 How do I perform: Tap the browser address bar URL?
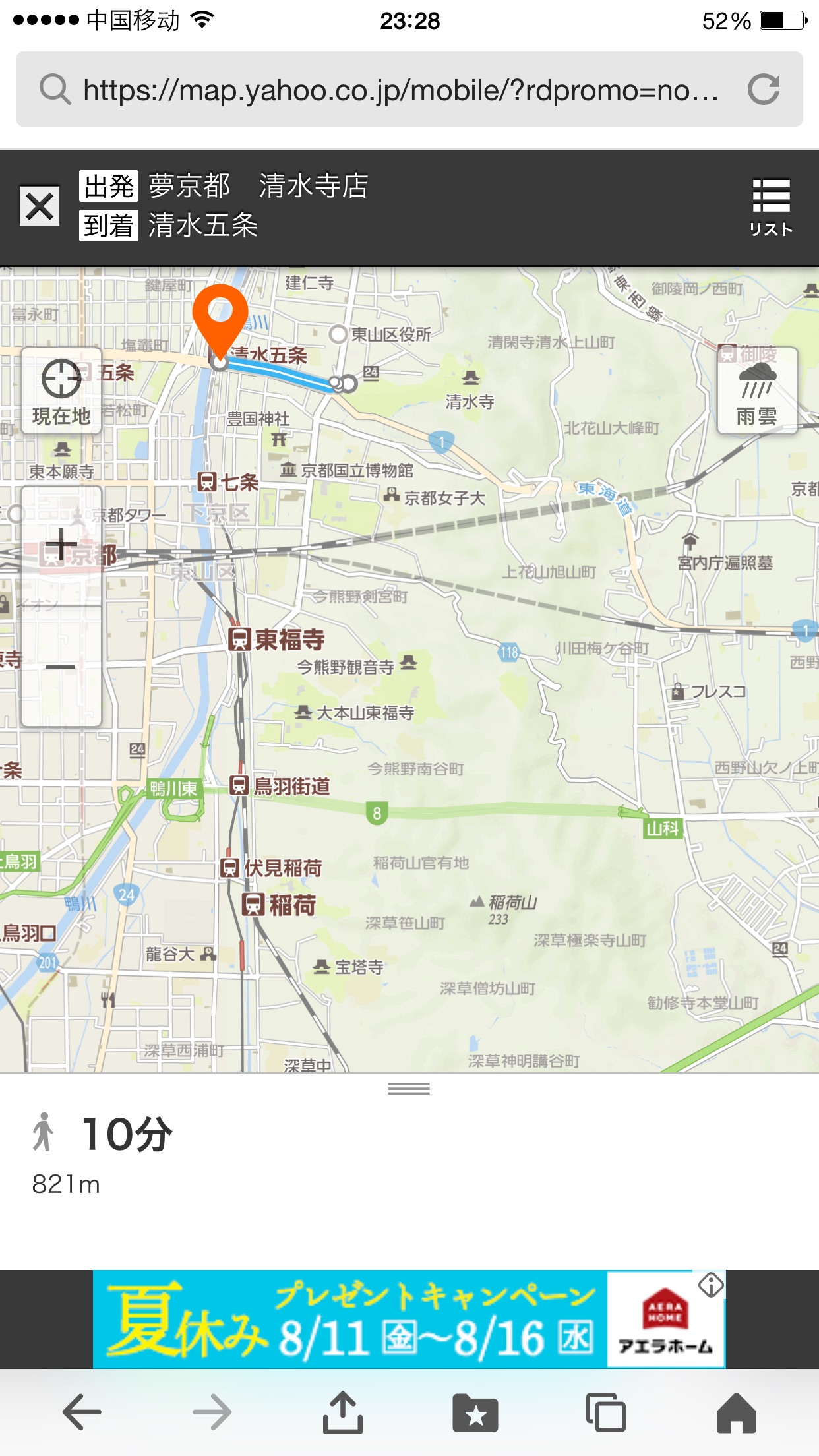pos(400,90)
